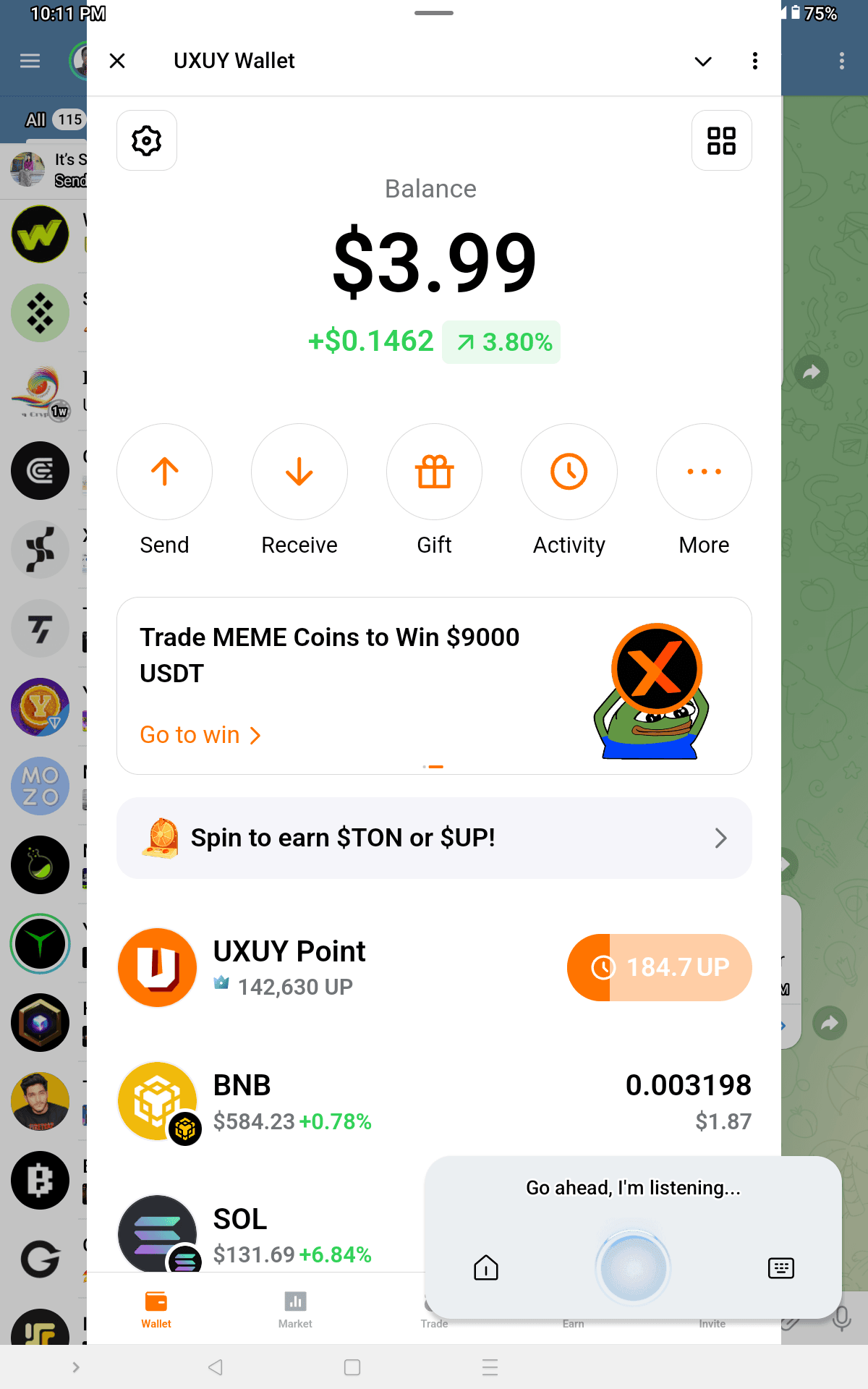Show More wallet actions
The width and height of the screenshot is (868, 1389).
click(x=703, y=472)
